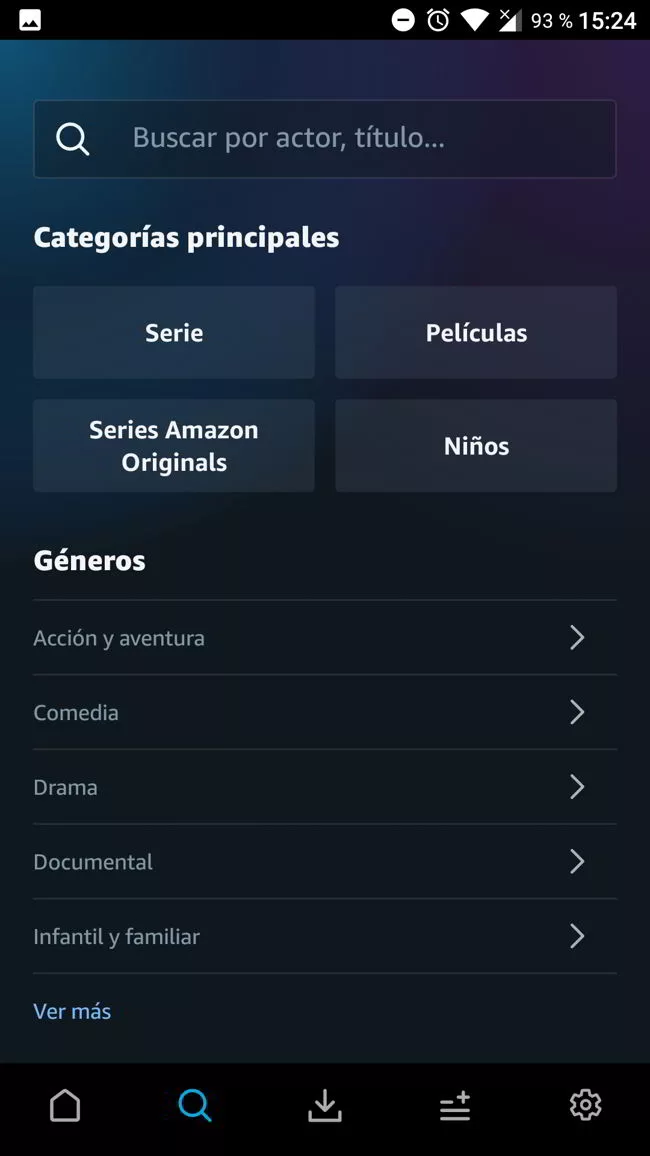Tap the Ver más link
Screen dimensions: 650x1156
click(x=72, y=1011)
